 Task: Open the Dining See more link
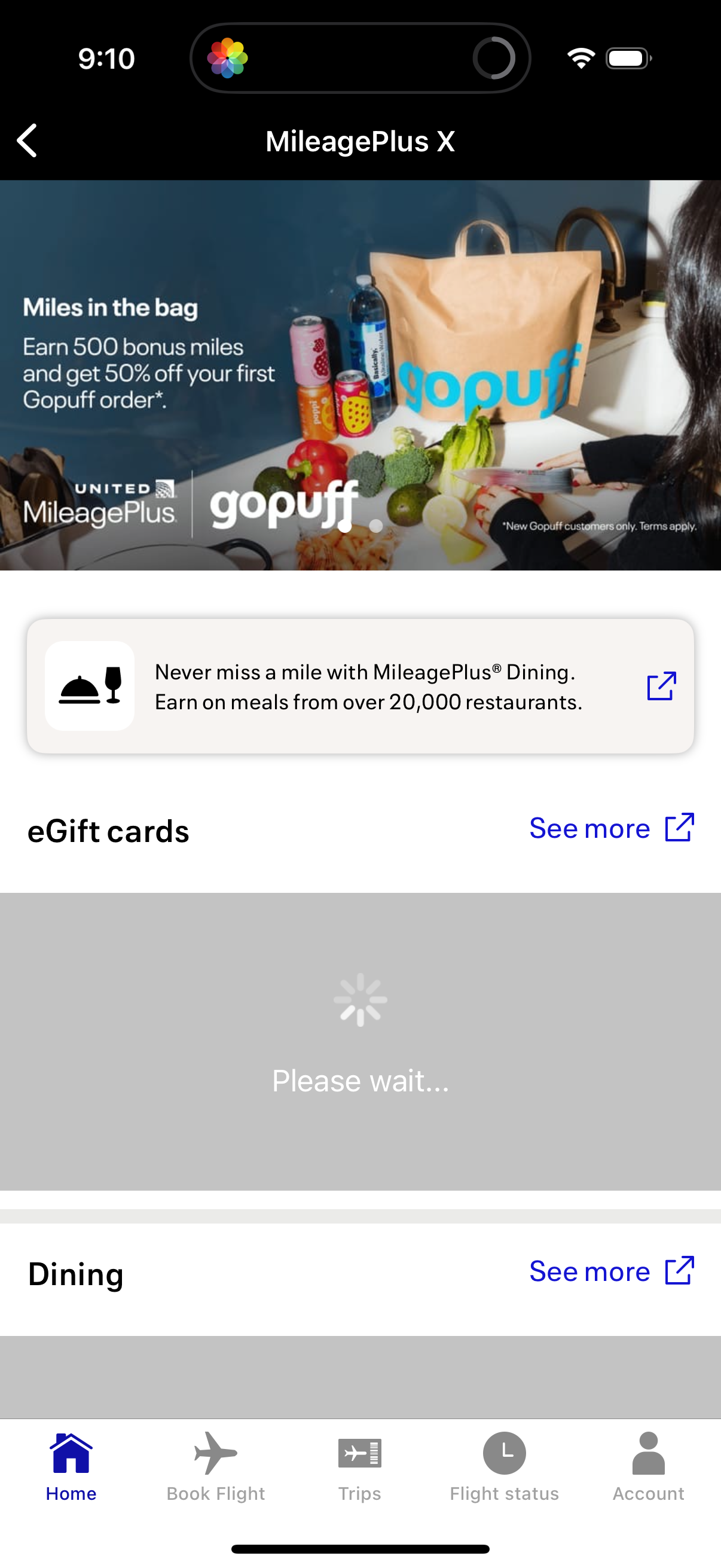[x=588, y=1271]
